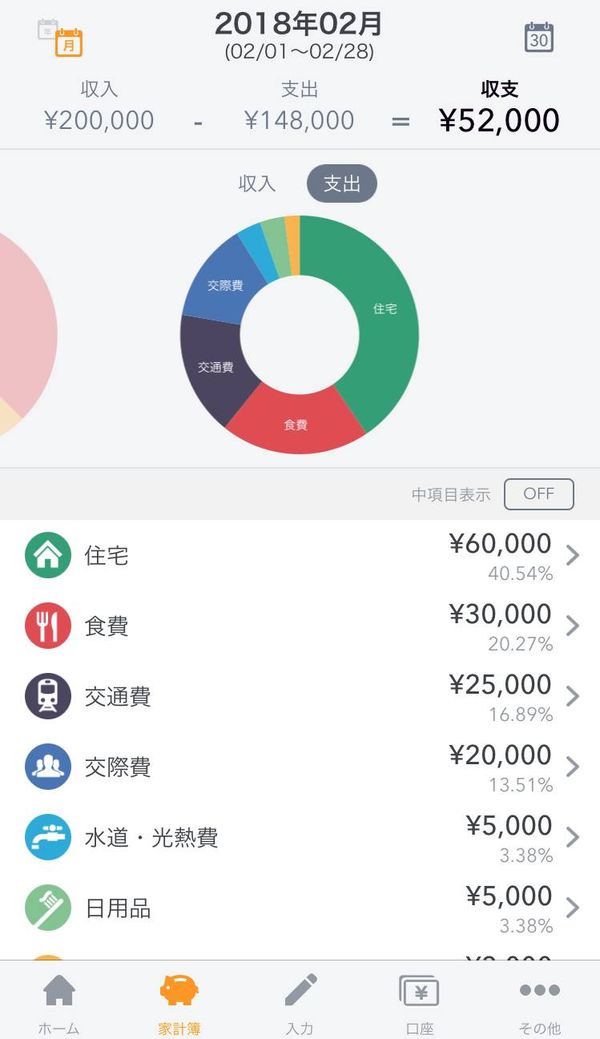Open the その他 tab
The image size is (600, 1039).
[x=539, y=1003]
